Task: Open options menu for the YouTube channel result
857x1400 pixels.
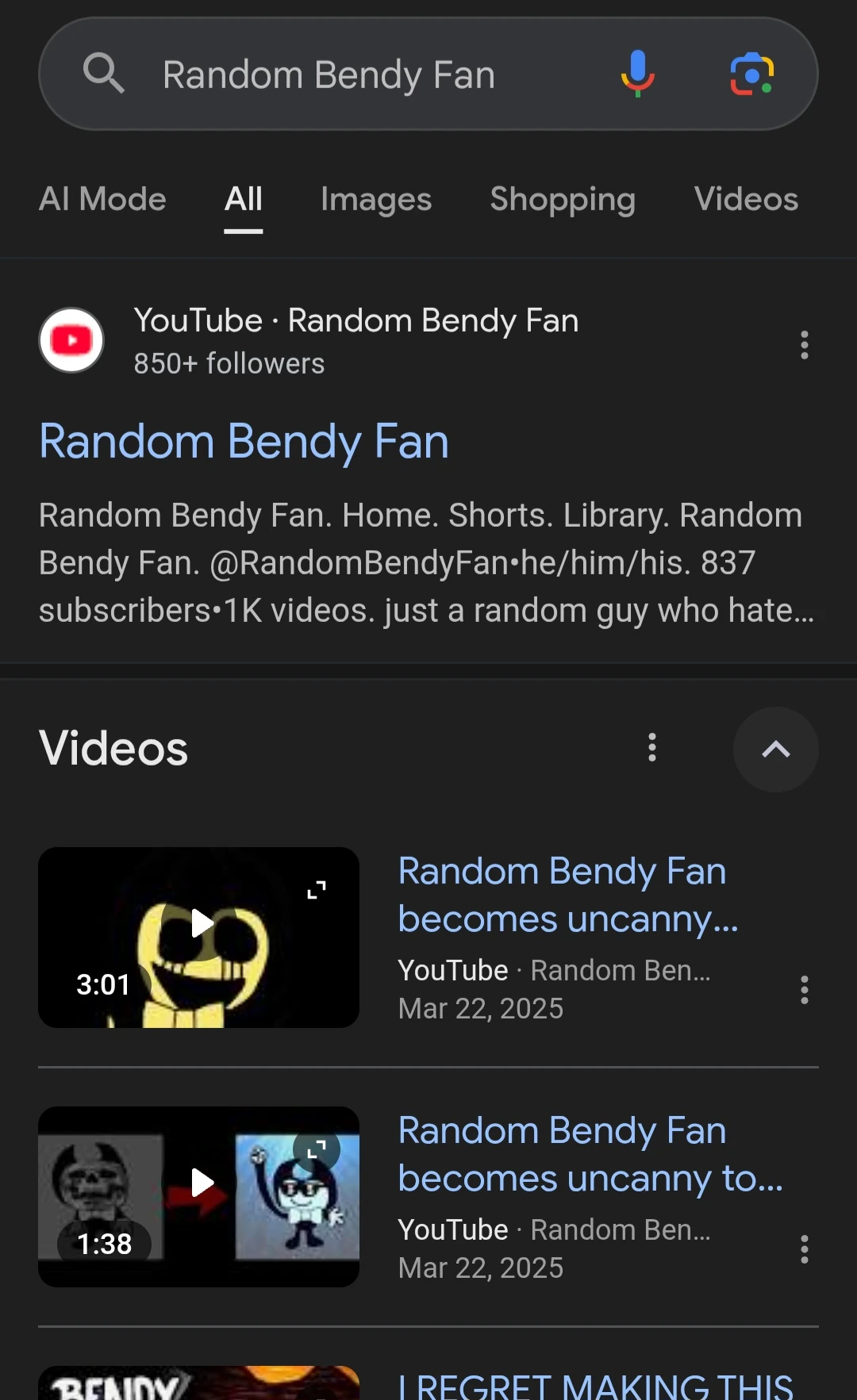Action: click(804, 344)
